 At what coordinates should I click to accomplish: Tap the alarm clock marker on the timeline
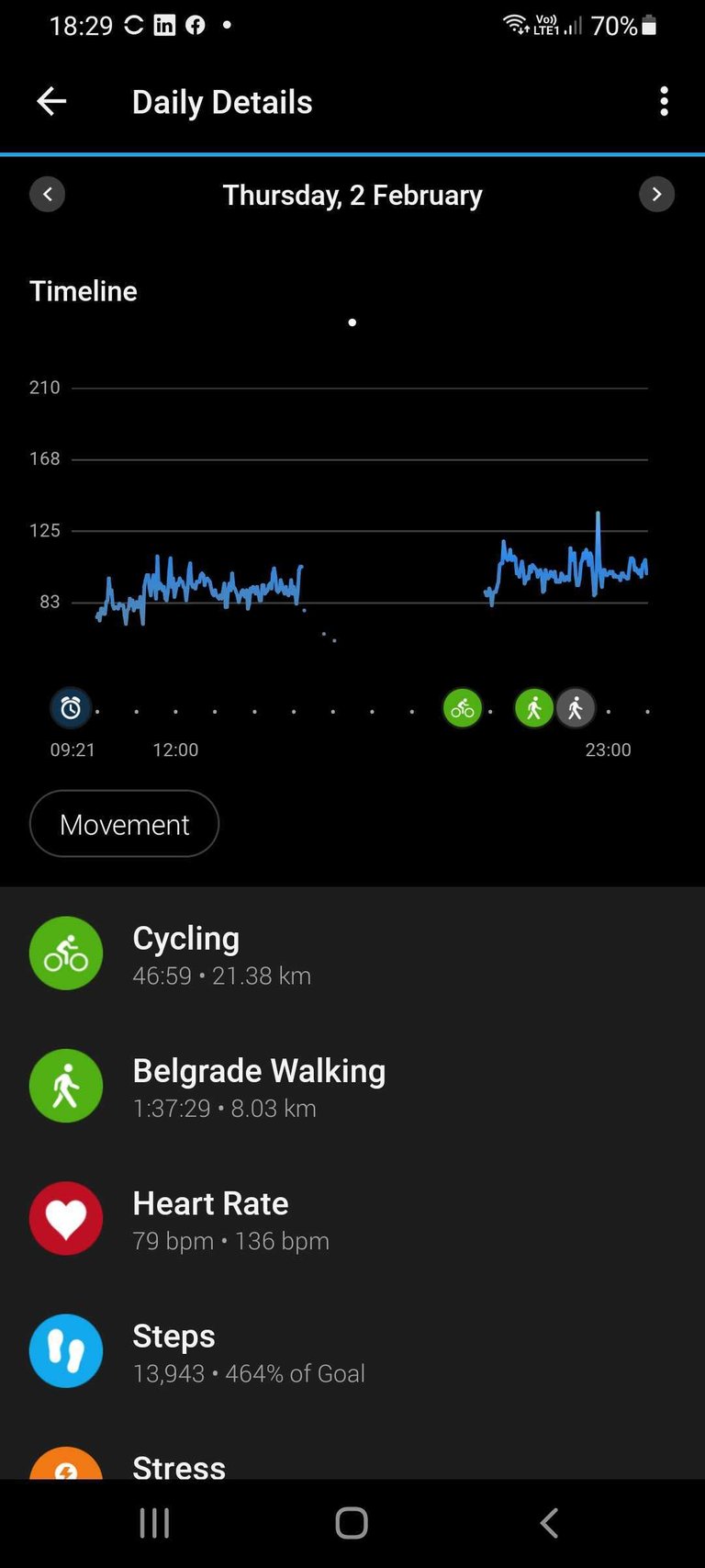click(x=71, y=708)
